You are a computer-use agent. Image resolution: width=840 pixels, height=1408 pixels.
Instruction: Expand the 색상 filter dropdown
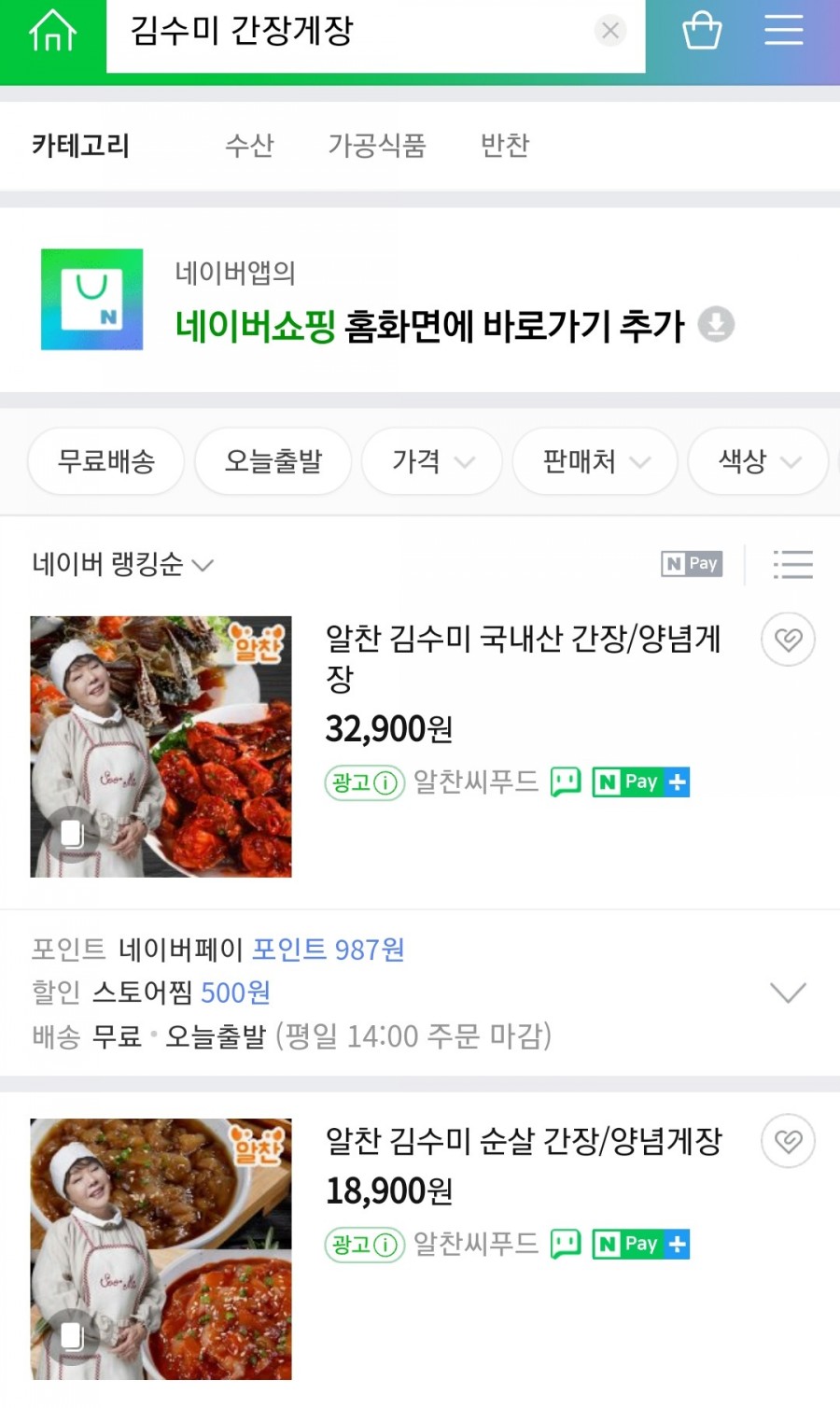point(758,461)
